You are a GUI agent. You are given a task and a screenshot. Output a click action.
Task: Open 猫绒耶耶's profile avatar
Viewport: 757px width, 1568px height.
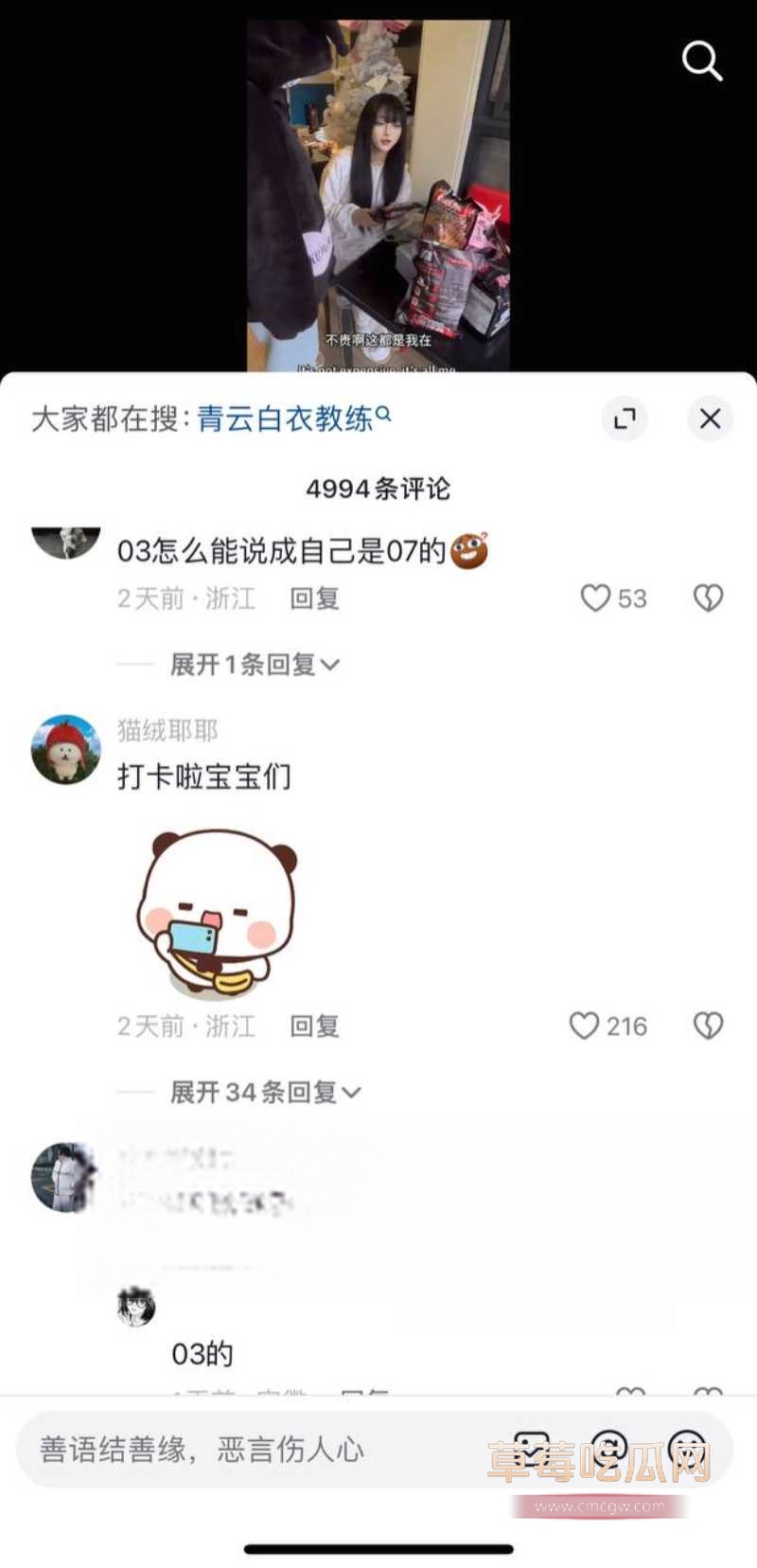click(63, 747)
